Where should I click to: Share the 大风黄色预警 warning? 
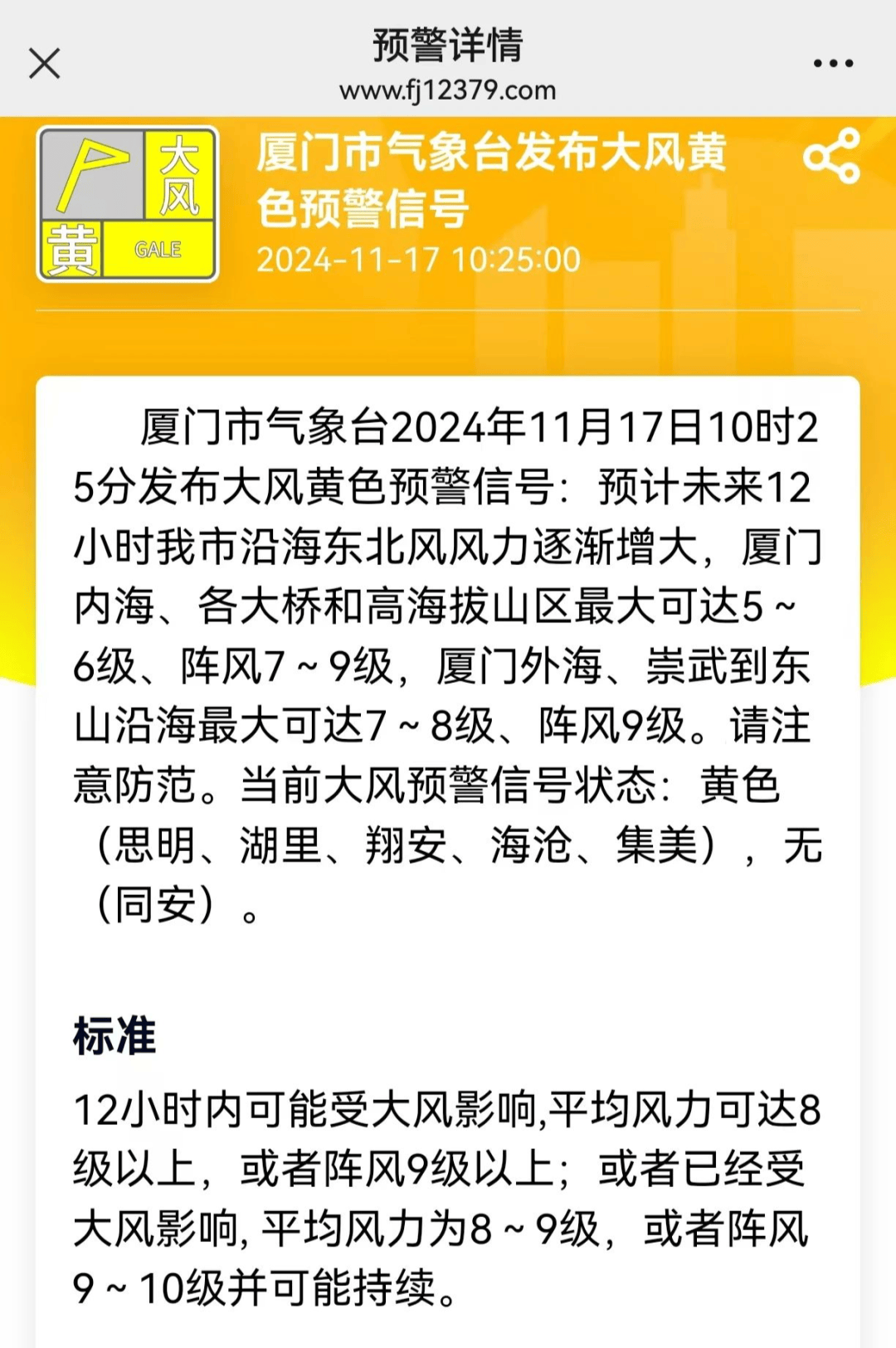pos(831,156)
